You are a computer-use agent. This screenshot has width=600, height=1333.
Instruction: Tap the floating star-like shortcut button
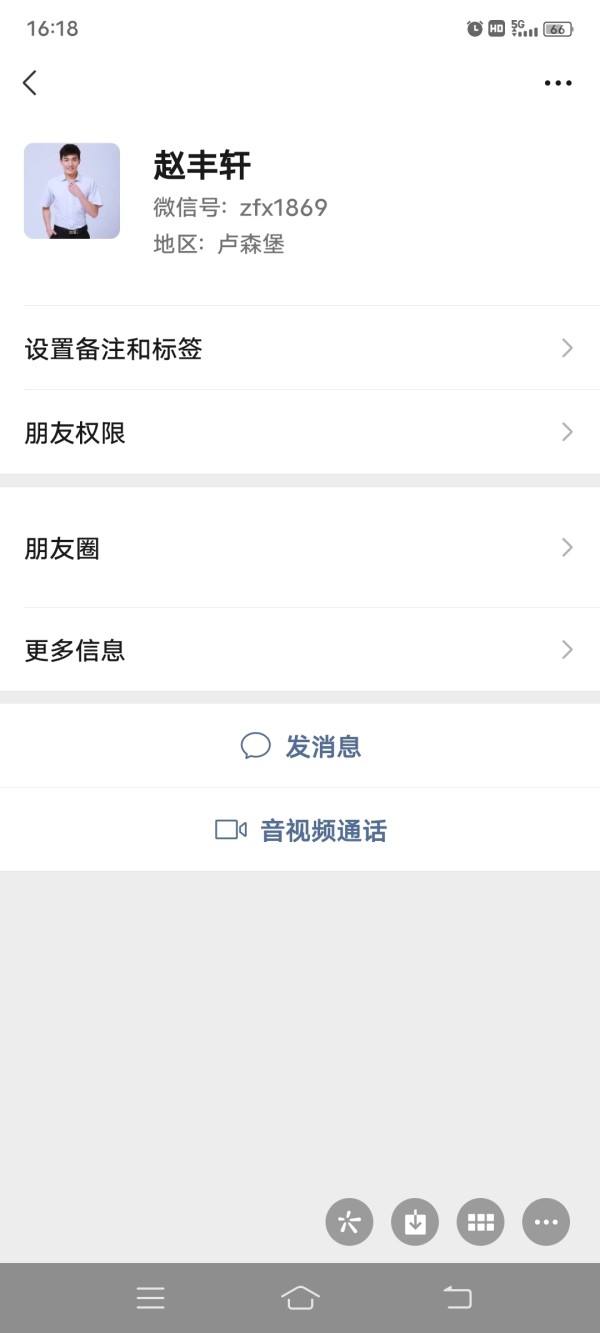click(x=349, y=1222)
